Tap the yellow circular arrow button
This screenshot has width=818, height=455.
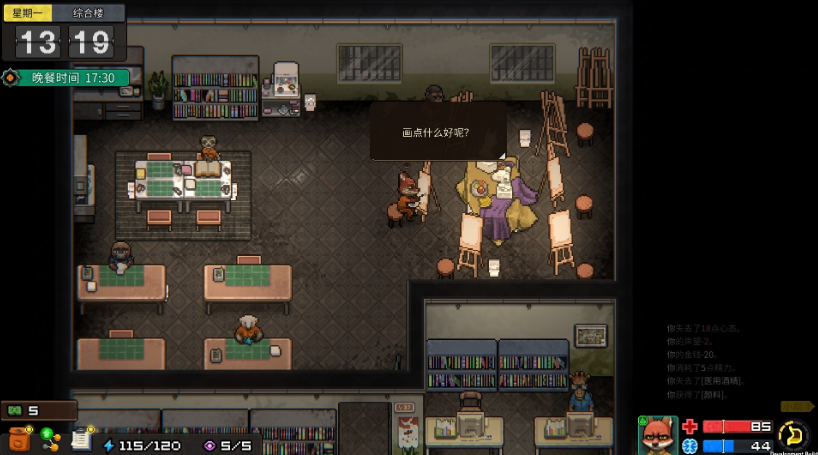pos(792,434)
